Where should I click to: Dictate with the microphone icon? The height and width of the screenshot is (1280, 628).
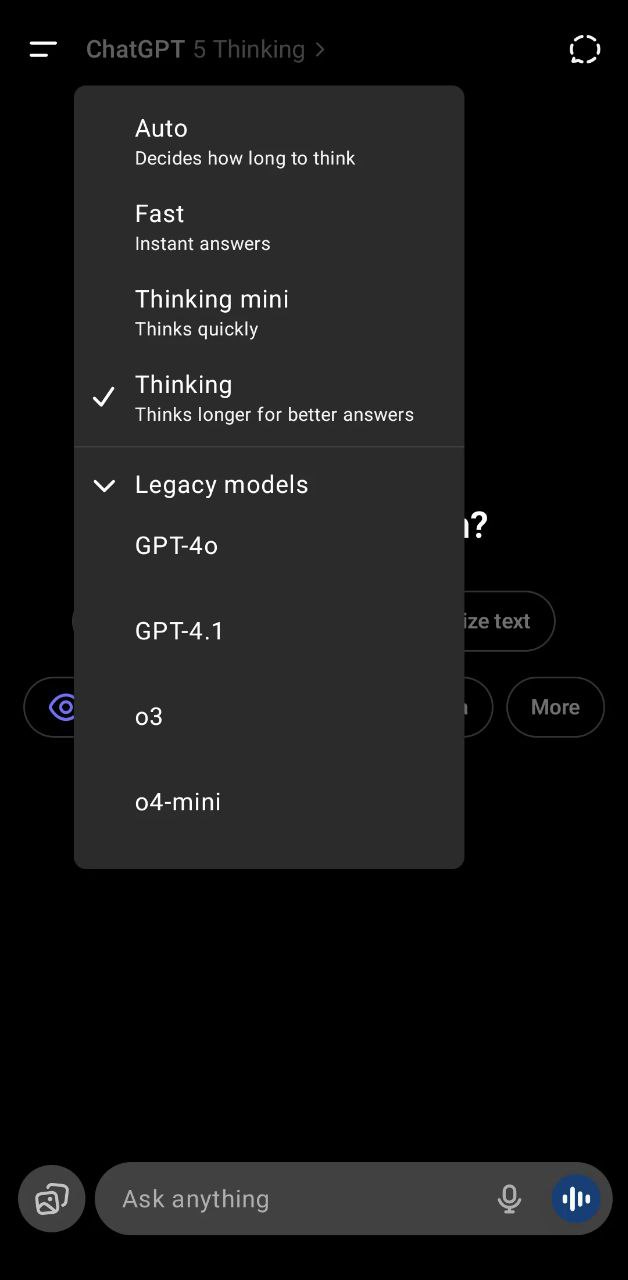point(509,1198)
